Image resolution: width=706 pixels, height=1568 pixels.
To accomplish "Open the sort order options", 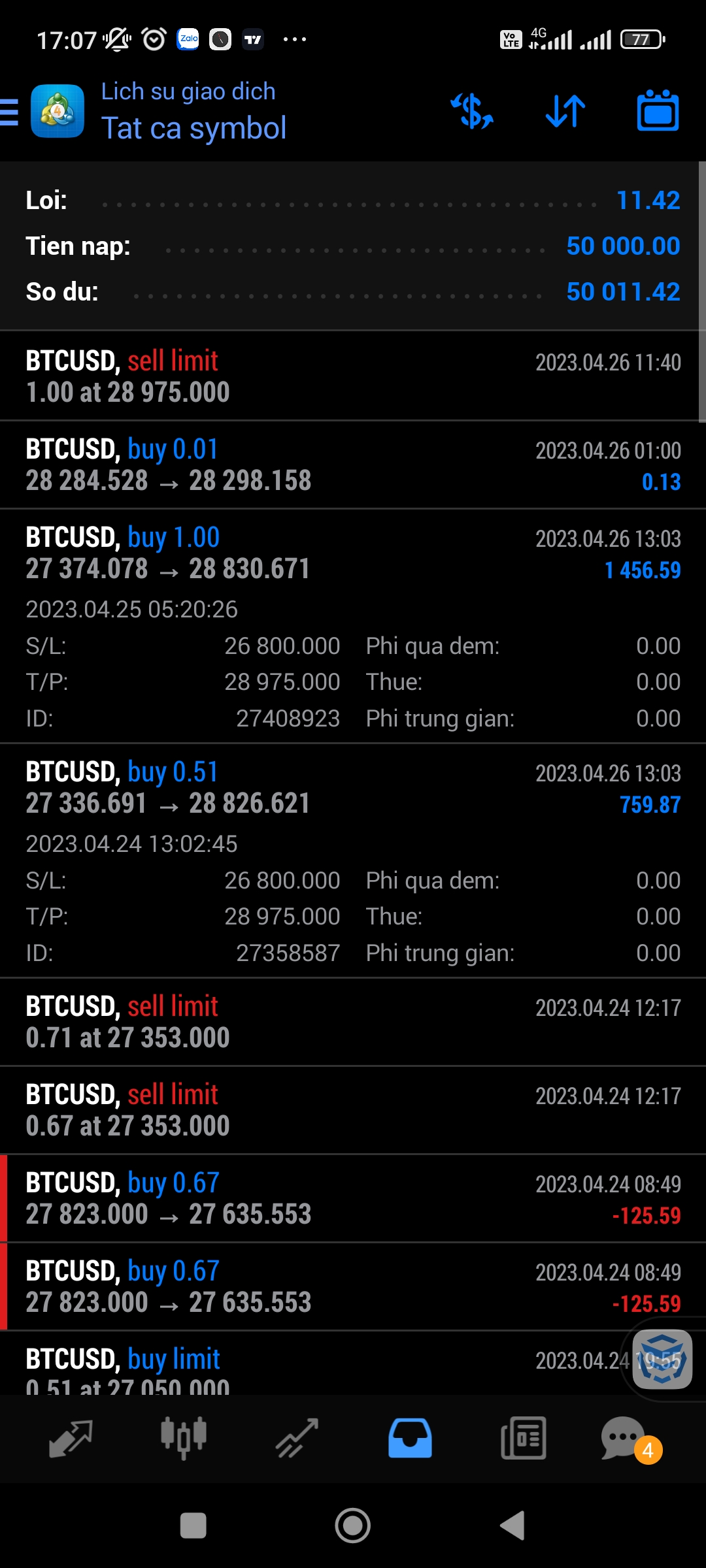I will point(565,111).
